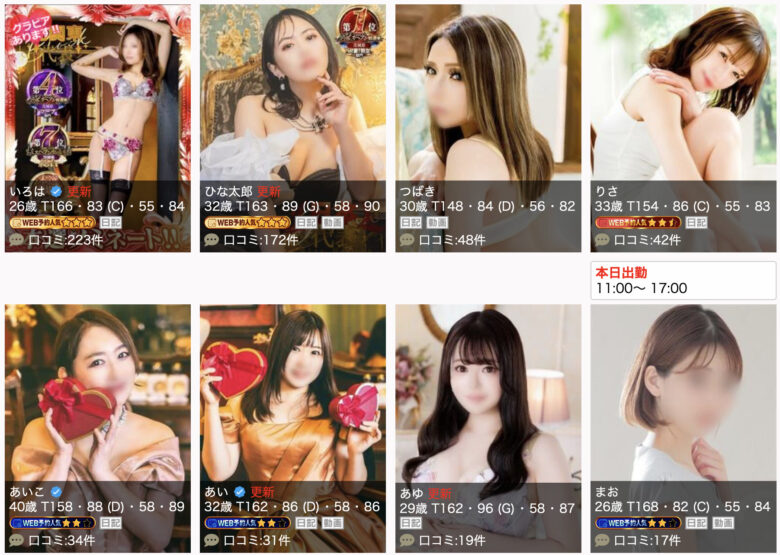The image size is (780, 555).
Task: Show the 口コミ:48件 reviews for つばき
Action: point(452,240)
